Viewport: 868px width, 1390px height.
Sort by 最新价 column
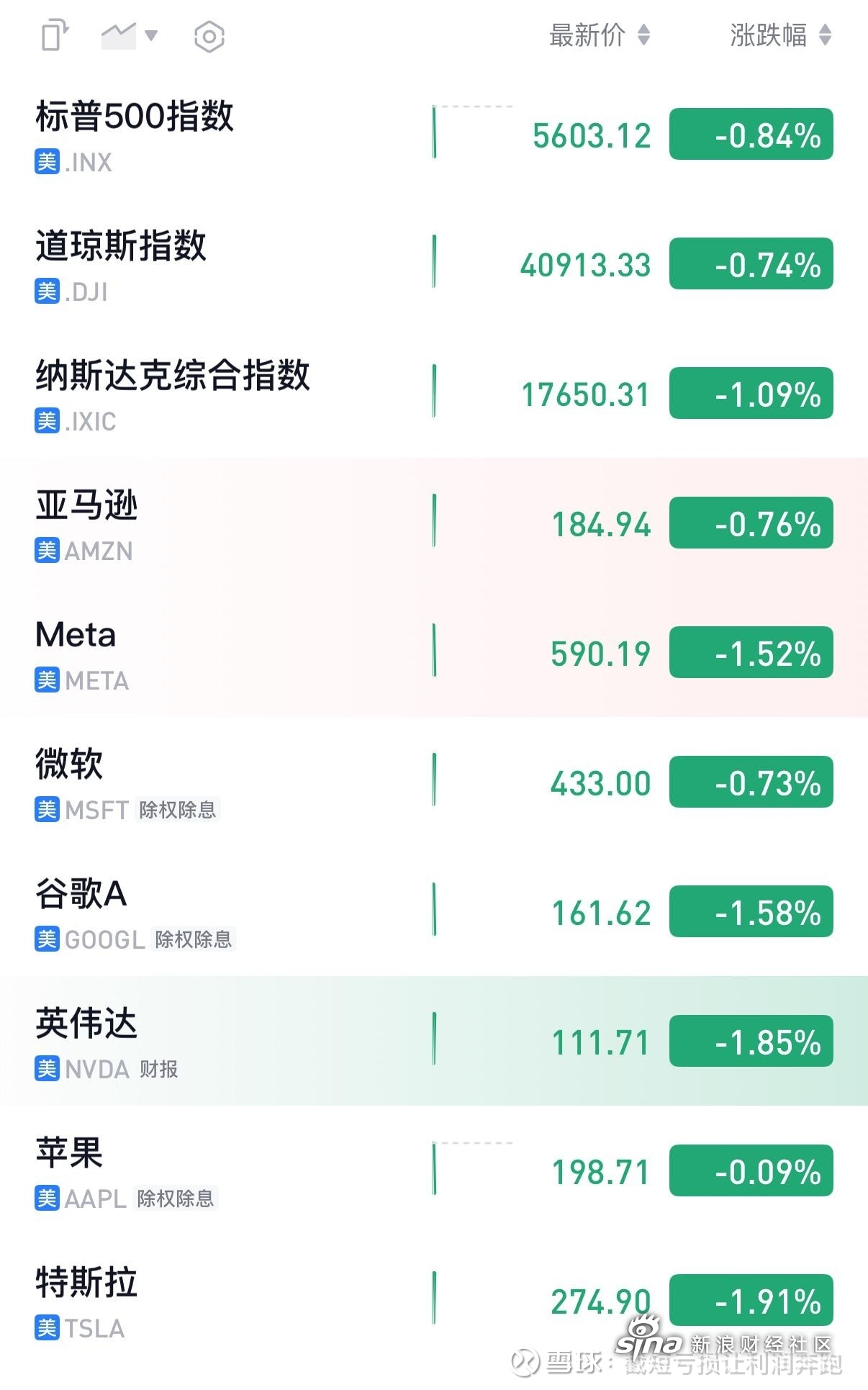tap(600, 35)
